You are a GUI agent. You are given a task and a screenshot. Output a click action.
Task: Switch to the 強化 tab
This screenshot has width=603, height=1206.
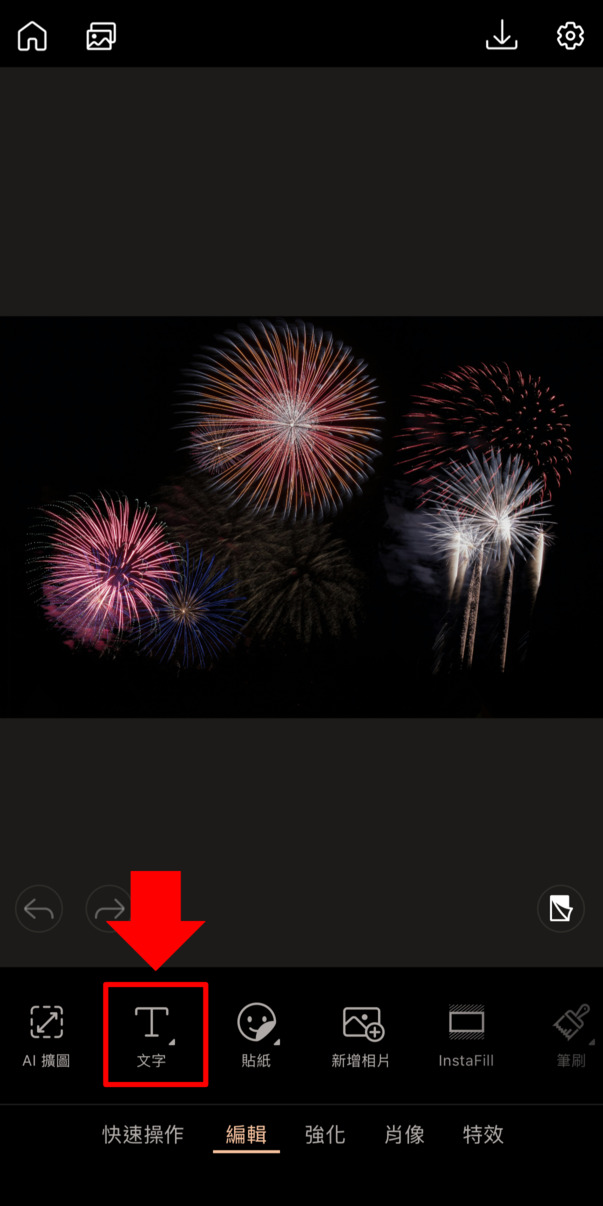point(325,1135)
